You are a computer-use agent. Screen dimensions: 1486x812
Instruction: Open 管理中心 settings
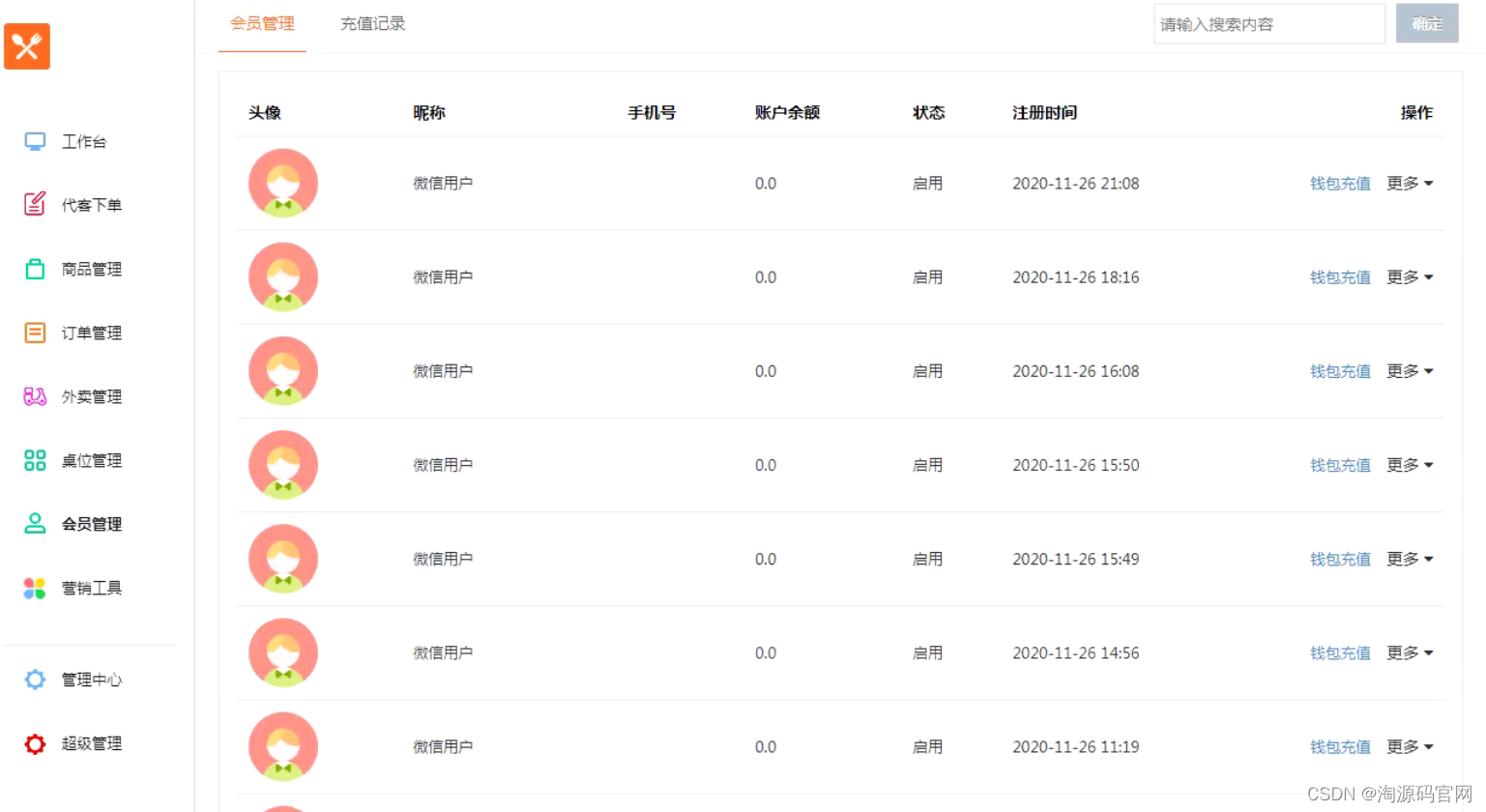pyautogui.click(x=91, y=681)
